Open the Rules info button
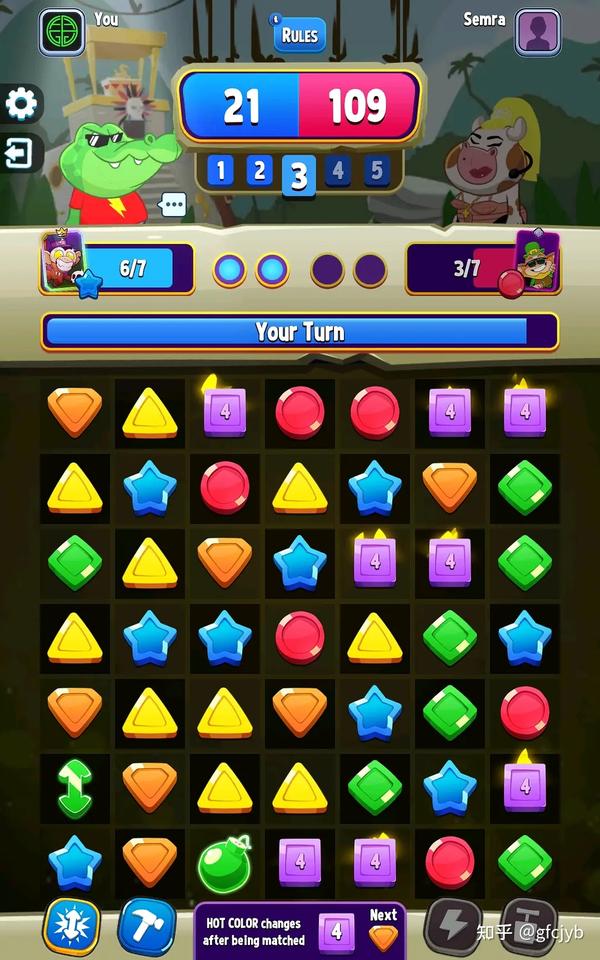The height and width of the screenshot is (960, 600). [298, 35]
